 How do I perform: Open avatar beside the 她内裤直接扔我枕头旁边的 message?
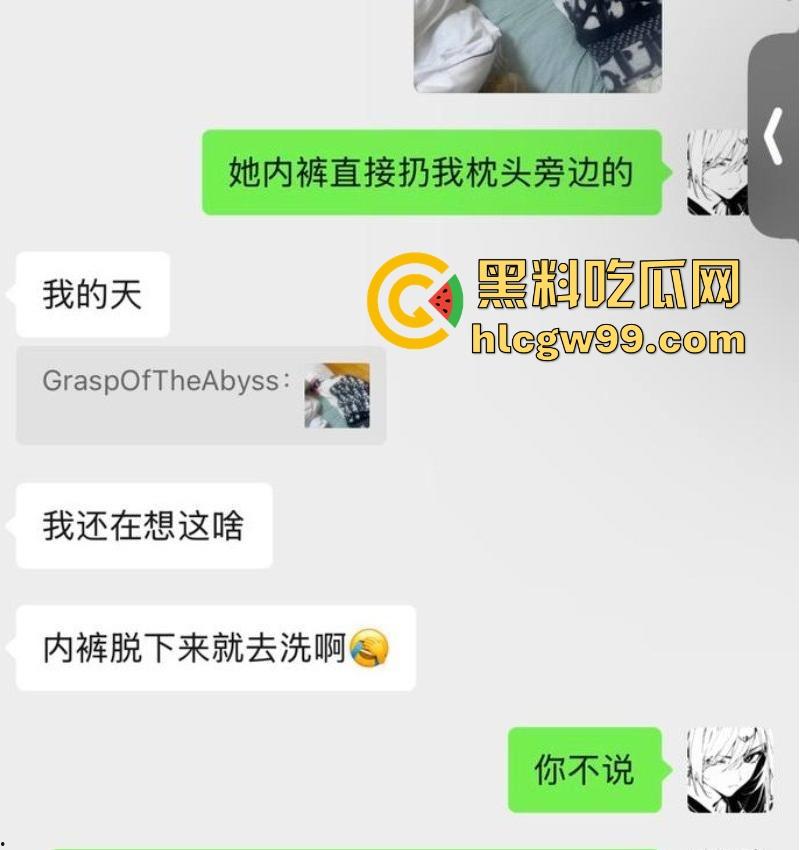click(x=717, y=172)
